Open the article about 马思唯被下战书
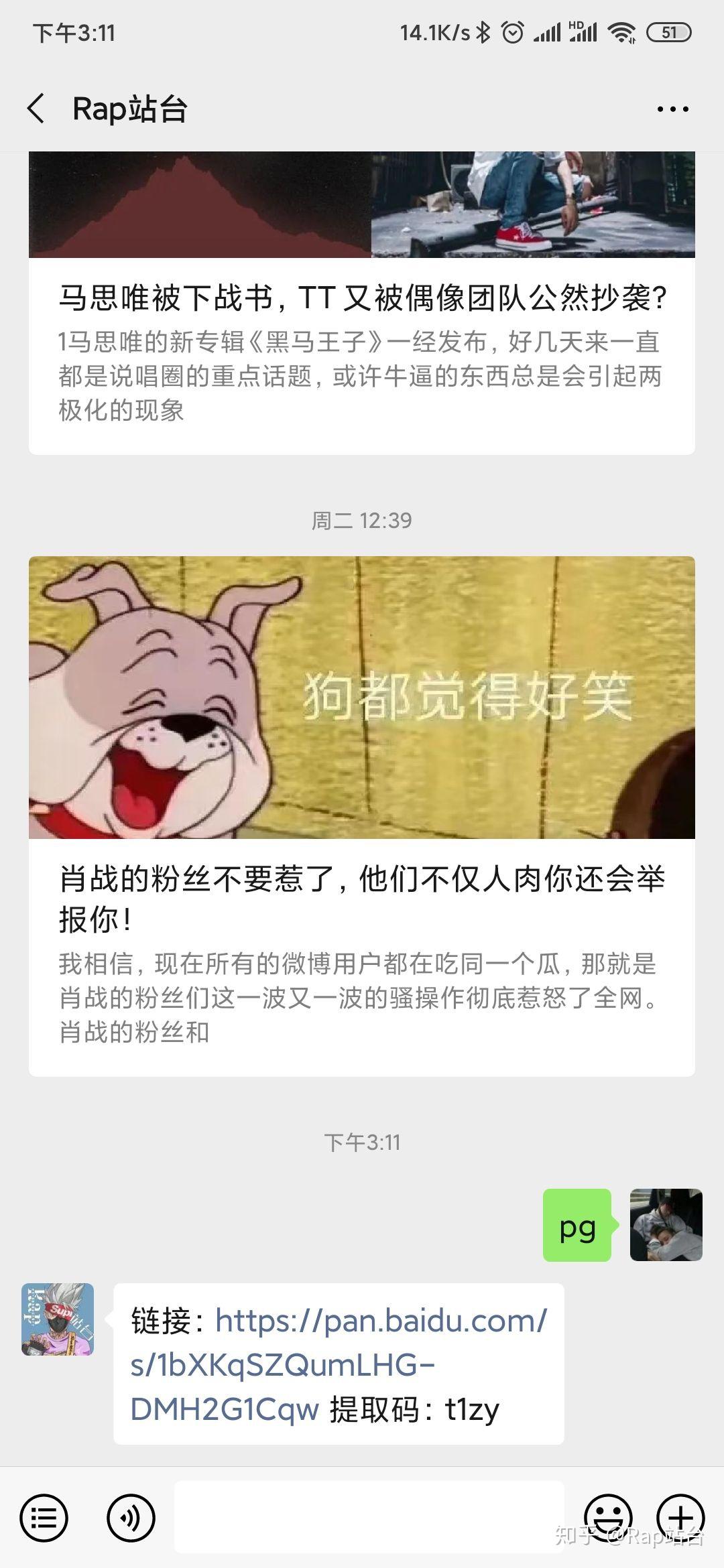Viewport: 724px width, 1568px height. tap(362, 298)
